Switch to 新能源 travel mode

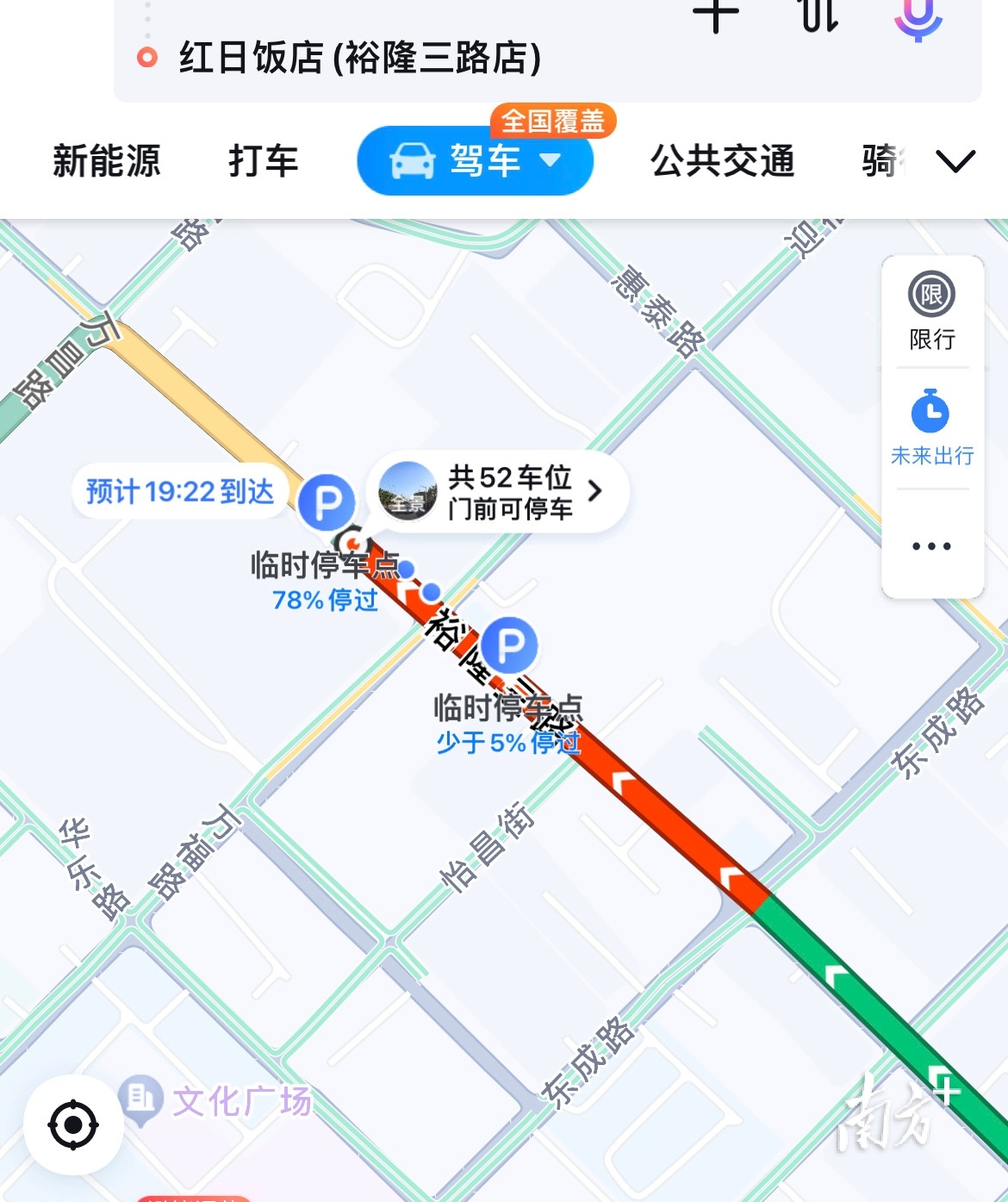click(107, 161)
